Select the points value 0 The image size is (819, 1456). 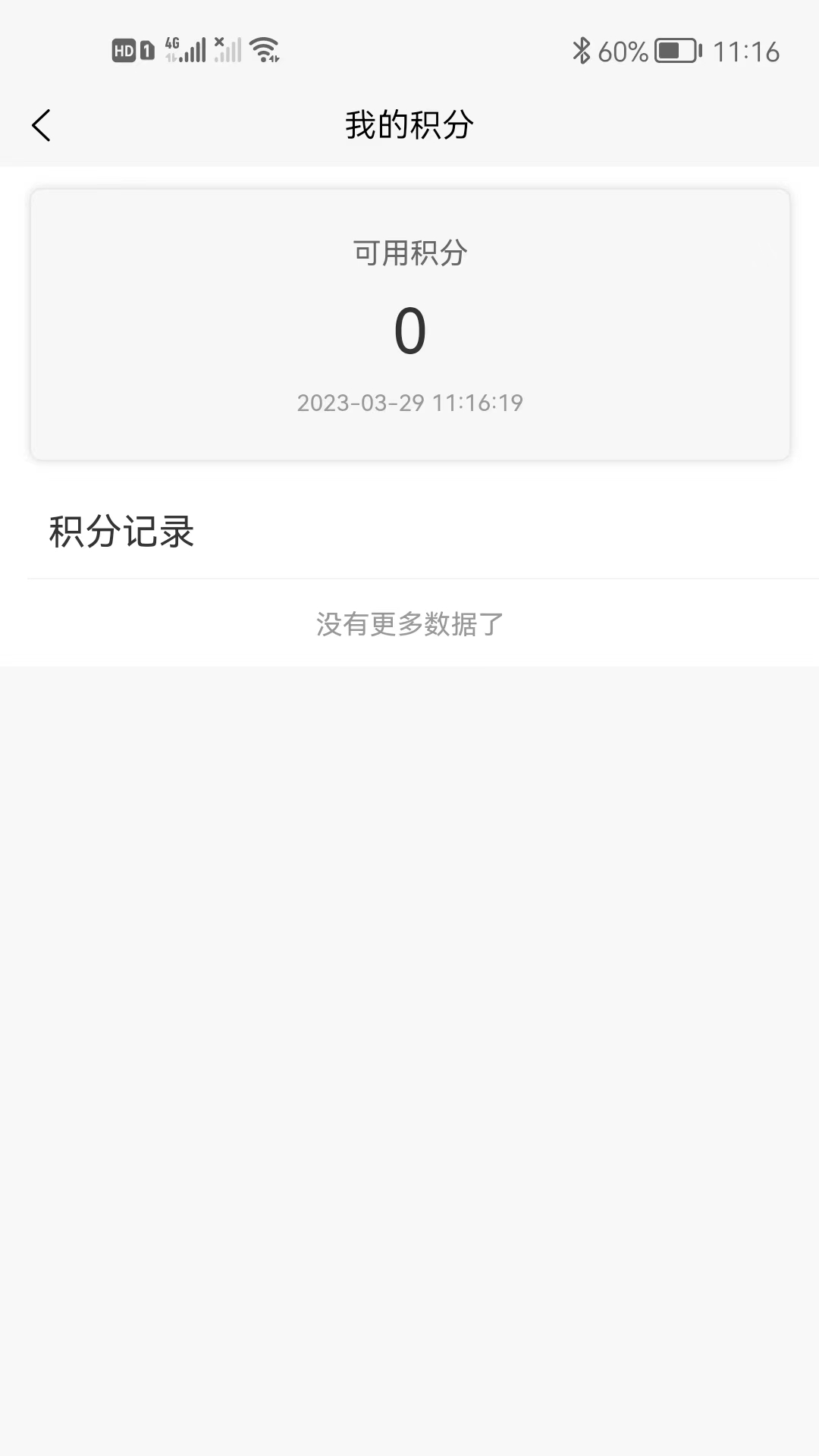click(409, 331)
